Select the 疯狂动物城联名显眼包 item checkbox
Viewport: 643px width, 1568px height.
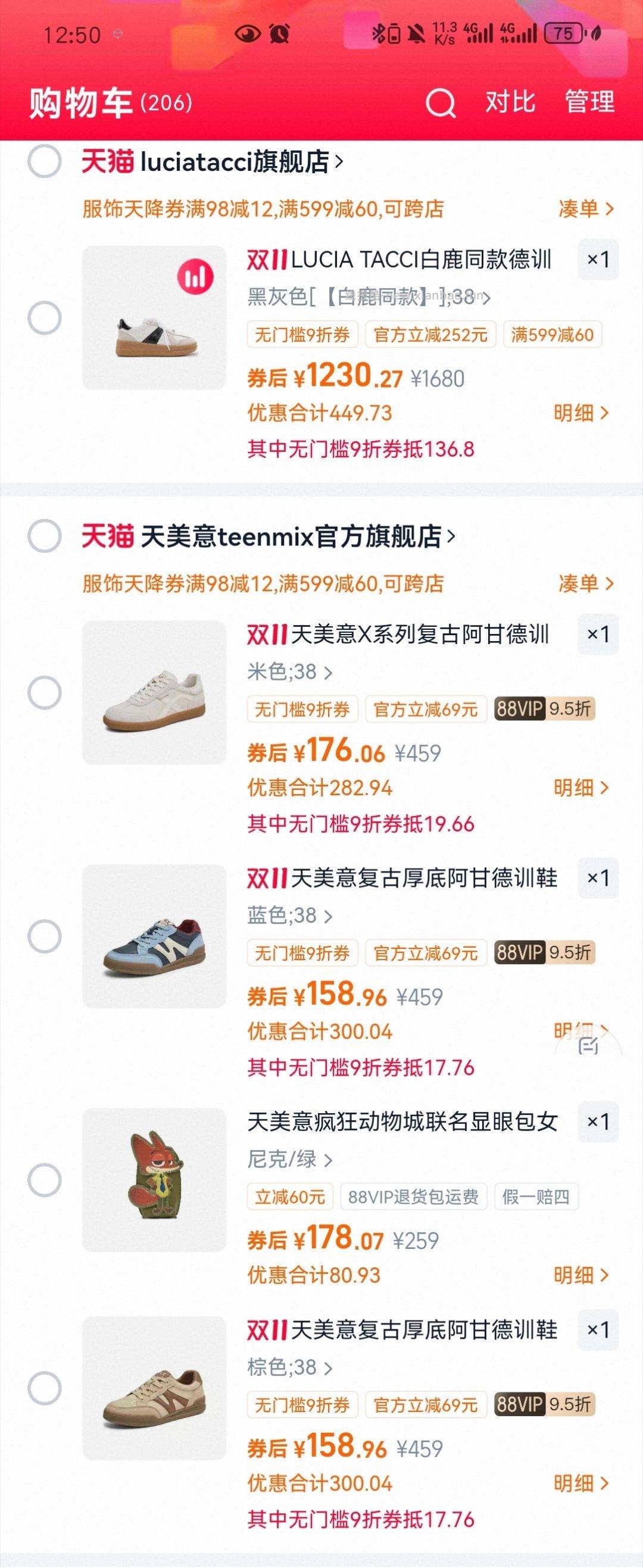[x=45, y=1180]
